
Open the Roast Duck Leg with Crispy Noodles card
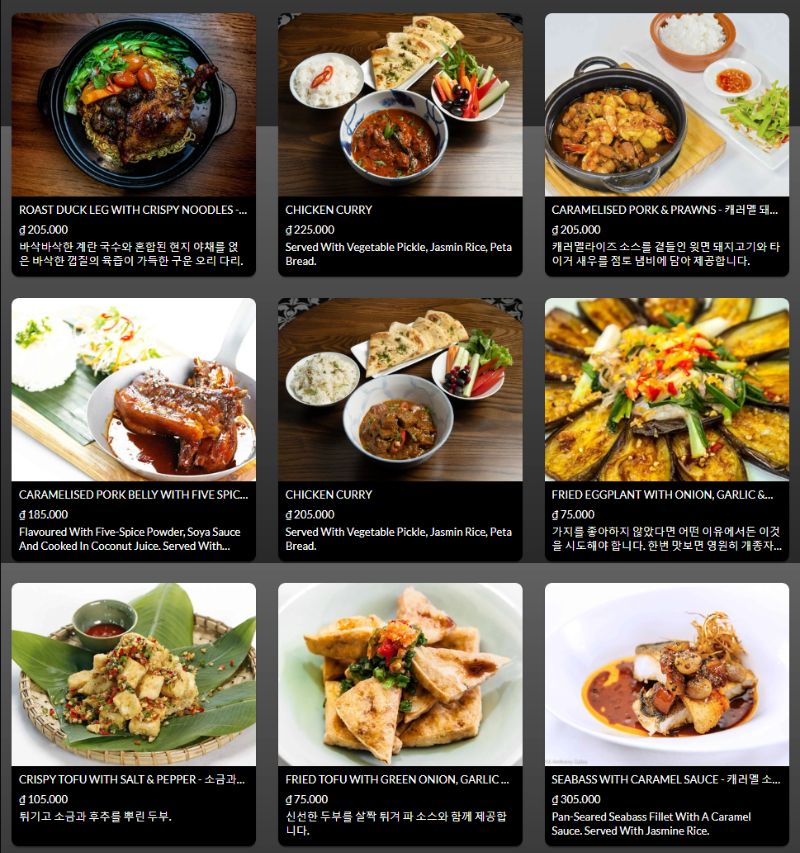point(133,144)
